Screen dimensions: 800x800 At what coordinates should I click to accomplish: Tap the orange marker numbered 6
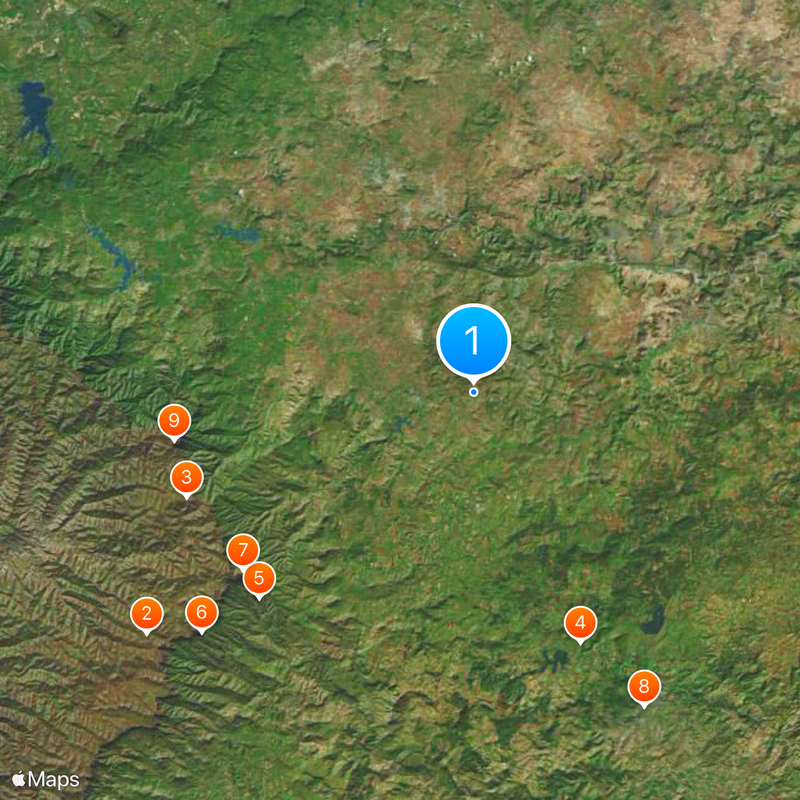pos(202,612)
